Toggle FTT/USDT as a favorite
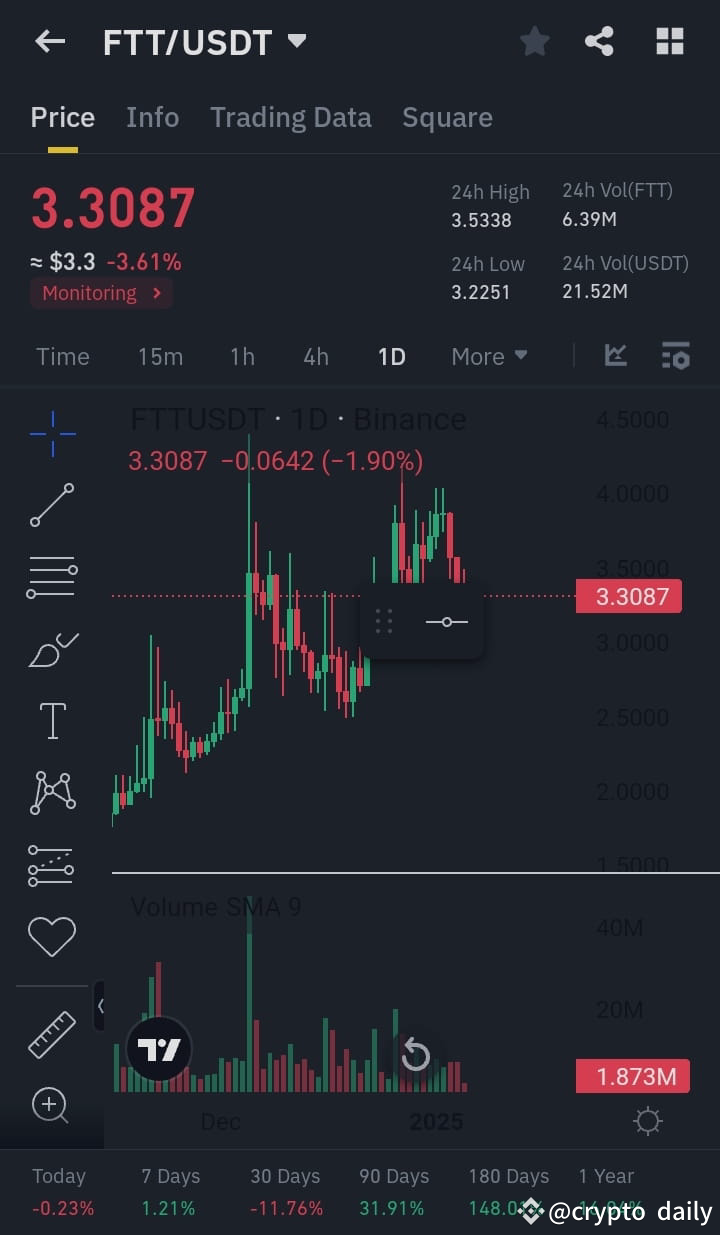Screen dimensions: 720x1235 [x=534, y=41]
